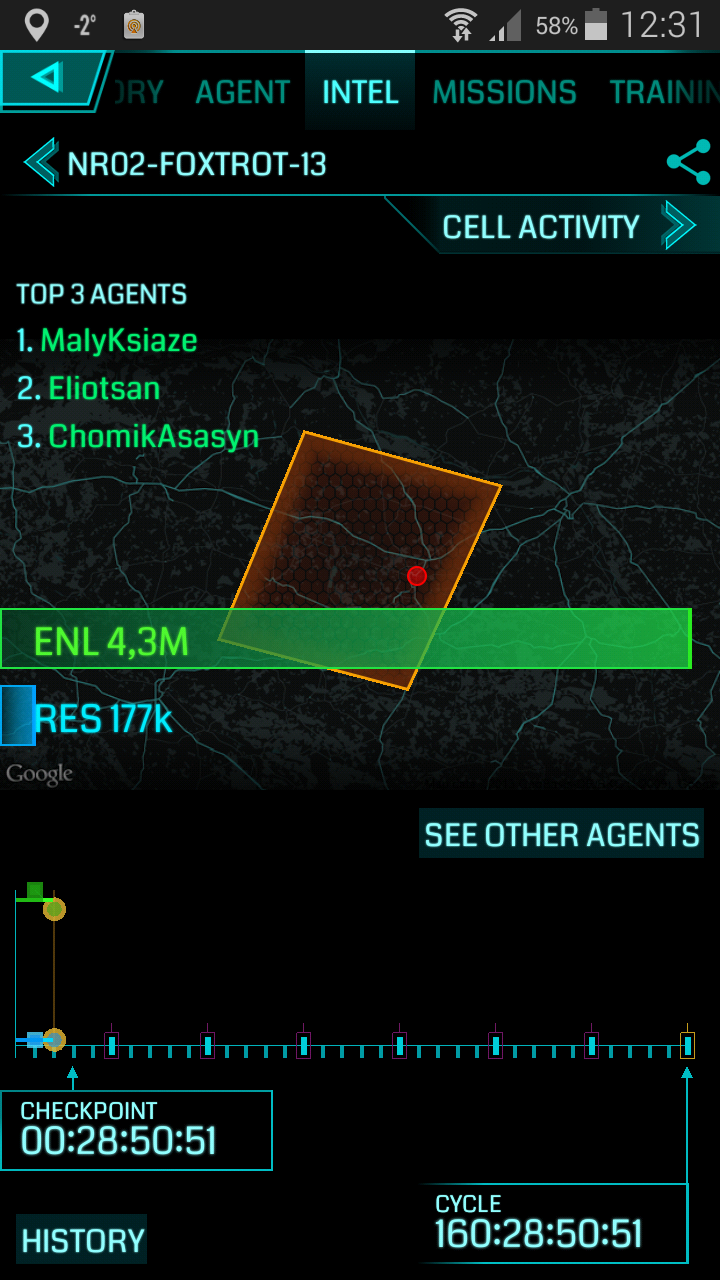The height and width of the screenshot is (1280, 720).
Task: Go back from NR02-FOXTROT-13 cell
Action: [x=41, y=163]
